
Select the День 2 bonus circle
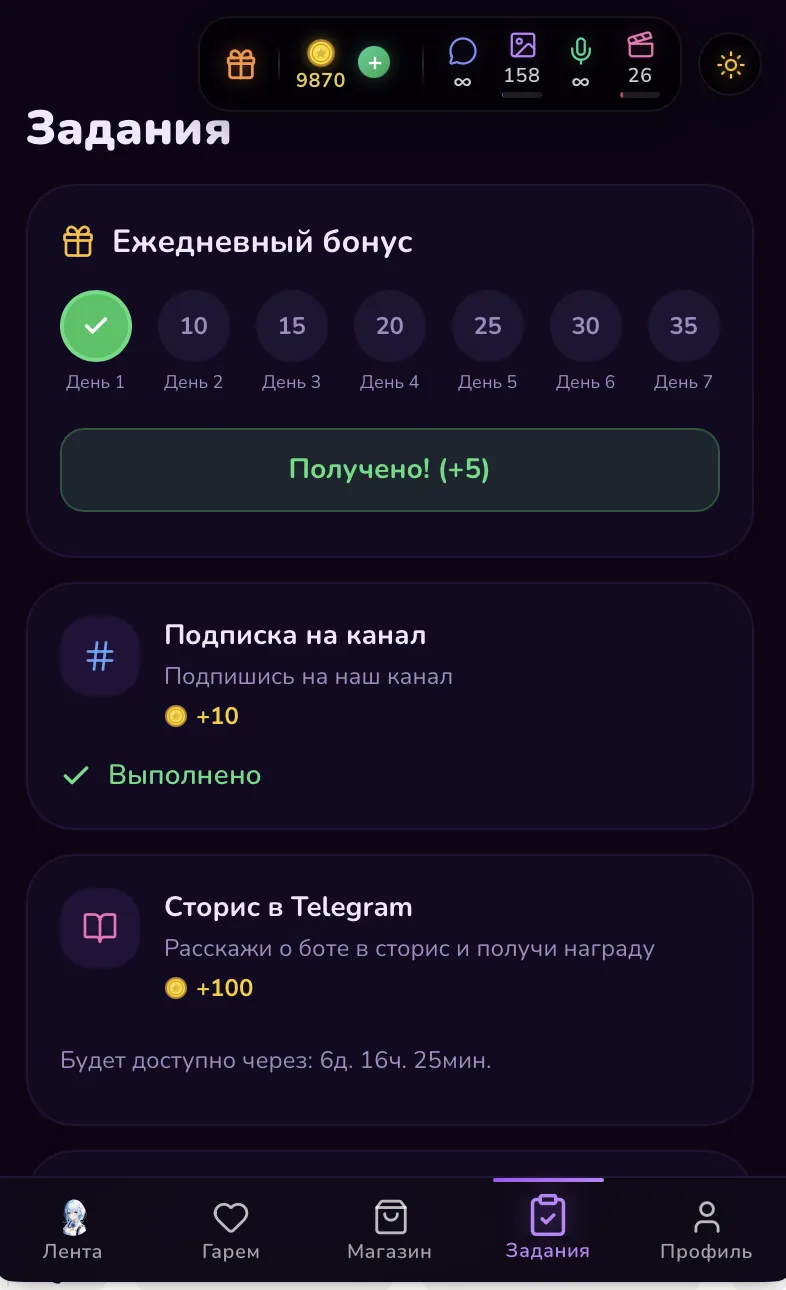pyautogui.click(x=194, y=325)
